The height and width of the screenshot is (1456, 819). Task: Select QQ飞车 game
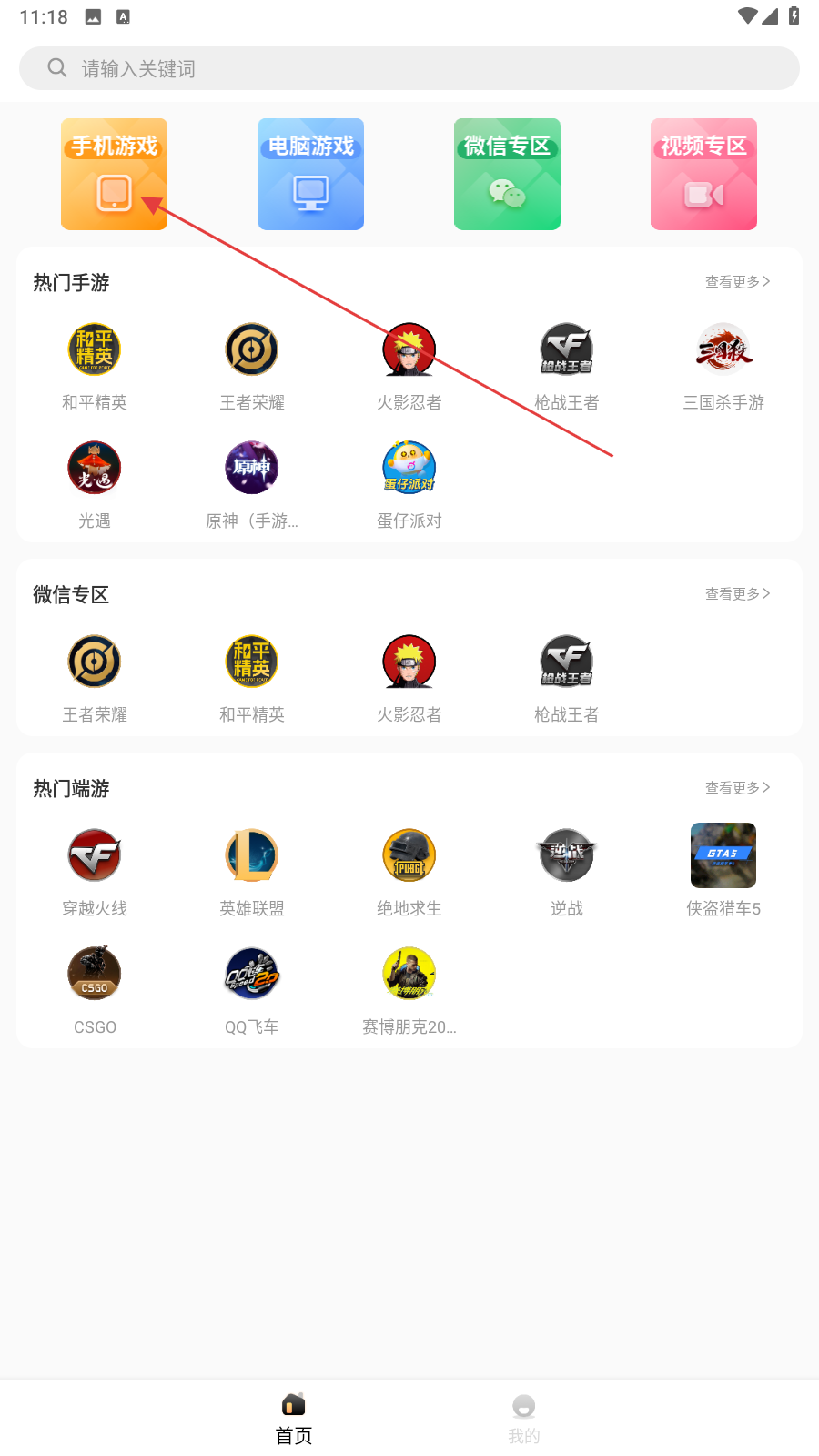252,989
